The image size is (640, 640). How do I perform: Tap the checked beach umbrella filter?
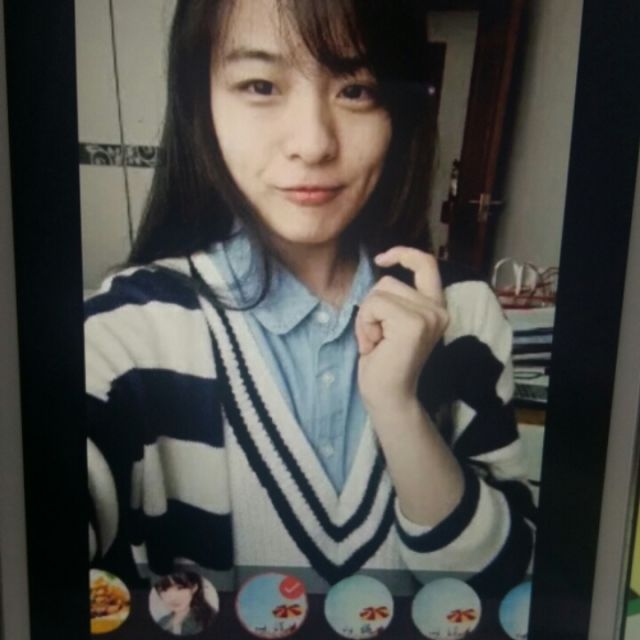click(x=271, y=606)
